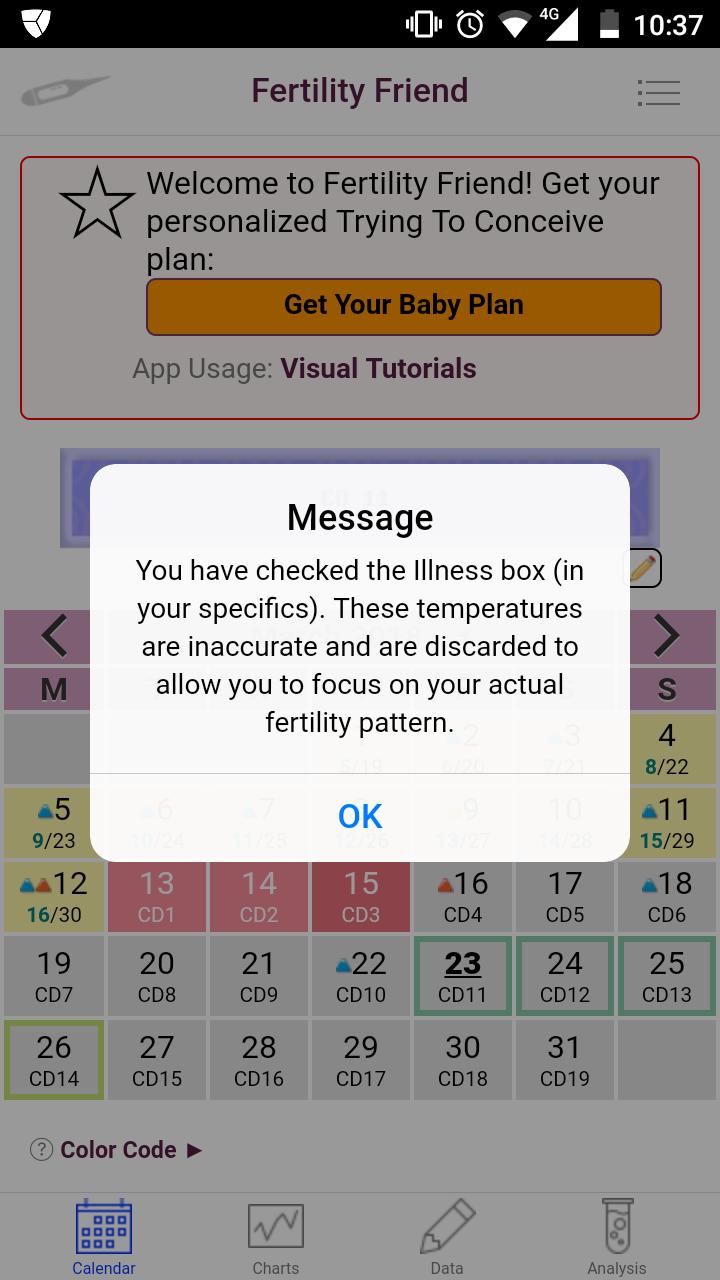Viewport: 720px width, 1280px height.
Task: Select day 13 (CD1) on the calendar
Action: point(157,896)
